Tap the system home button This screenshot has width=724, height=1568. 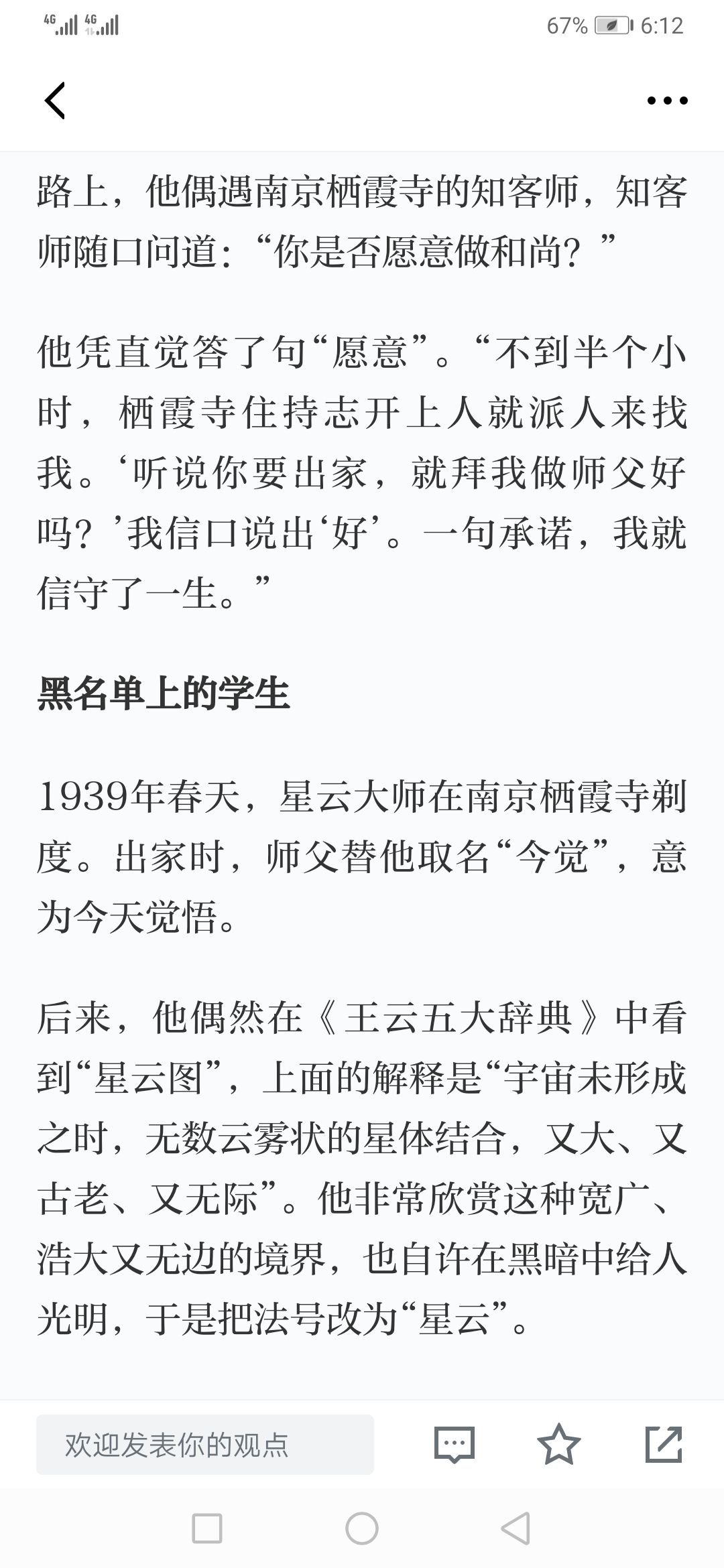point(362,1528)
